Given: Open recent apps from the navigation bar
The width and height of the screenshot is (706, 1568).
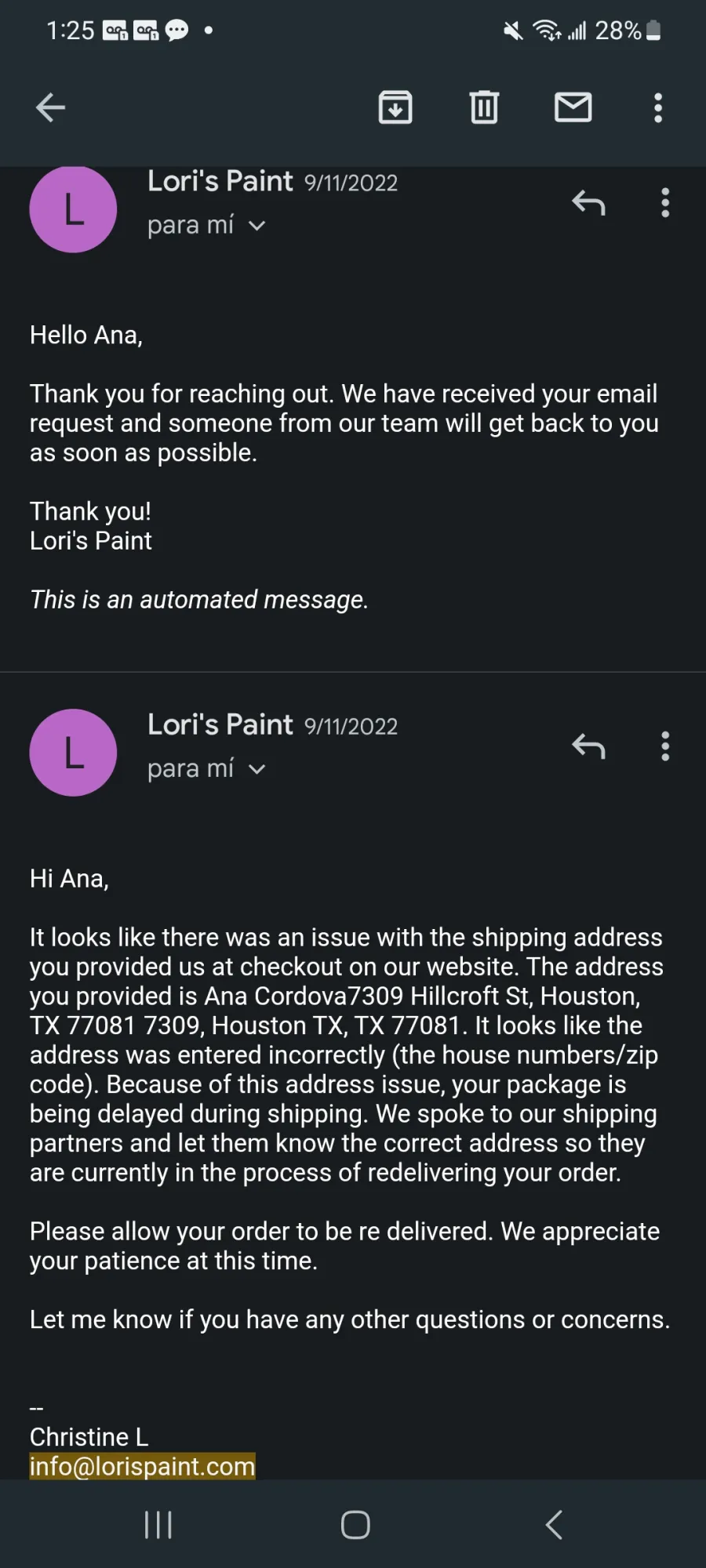Looking at the screenshot, I should (x=158, y=1525).
